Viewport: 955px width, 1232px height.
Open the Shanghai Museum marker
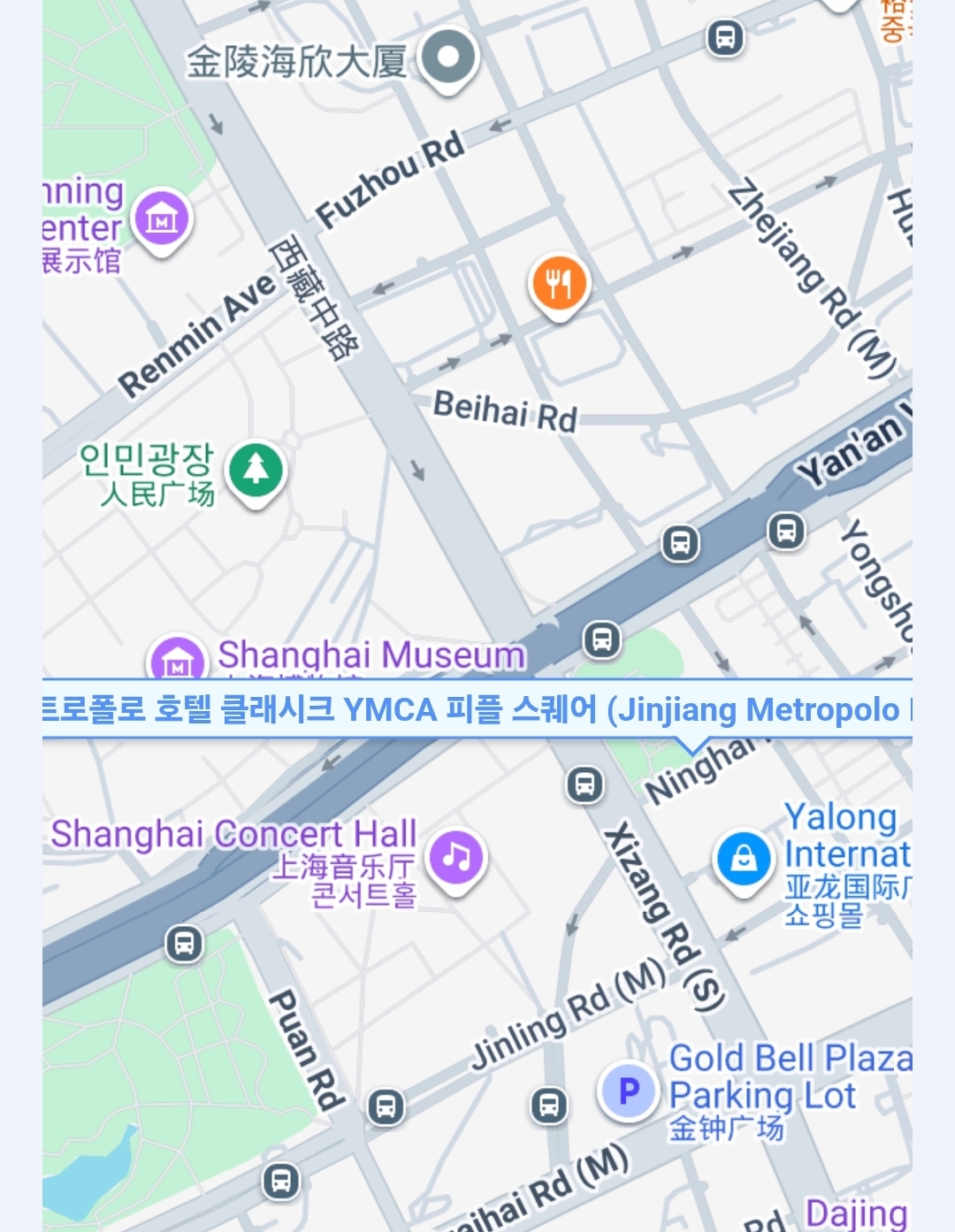pyautogui.click(x=179, y=659)
